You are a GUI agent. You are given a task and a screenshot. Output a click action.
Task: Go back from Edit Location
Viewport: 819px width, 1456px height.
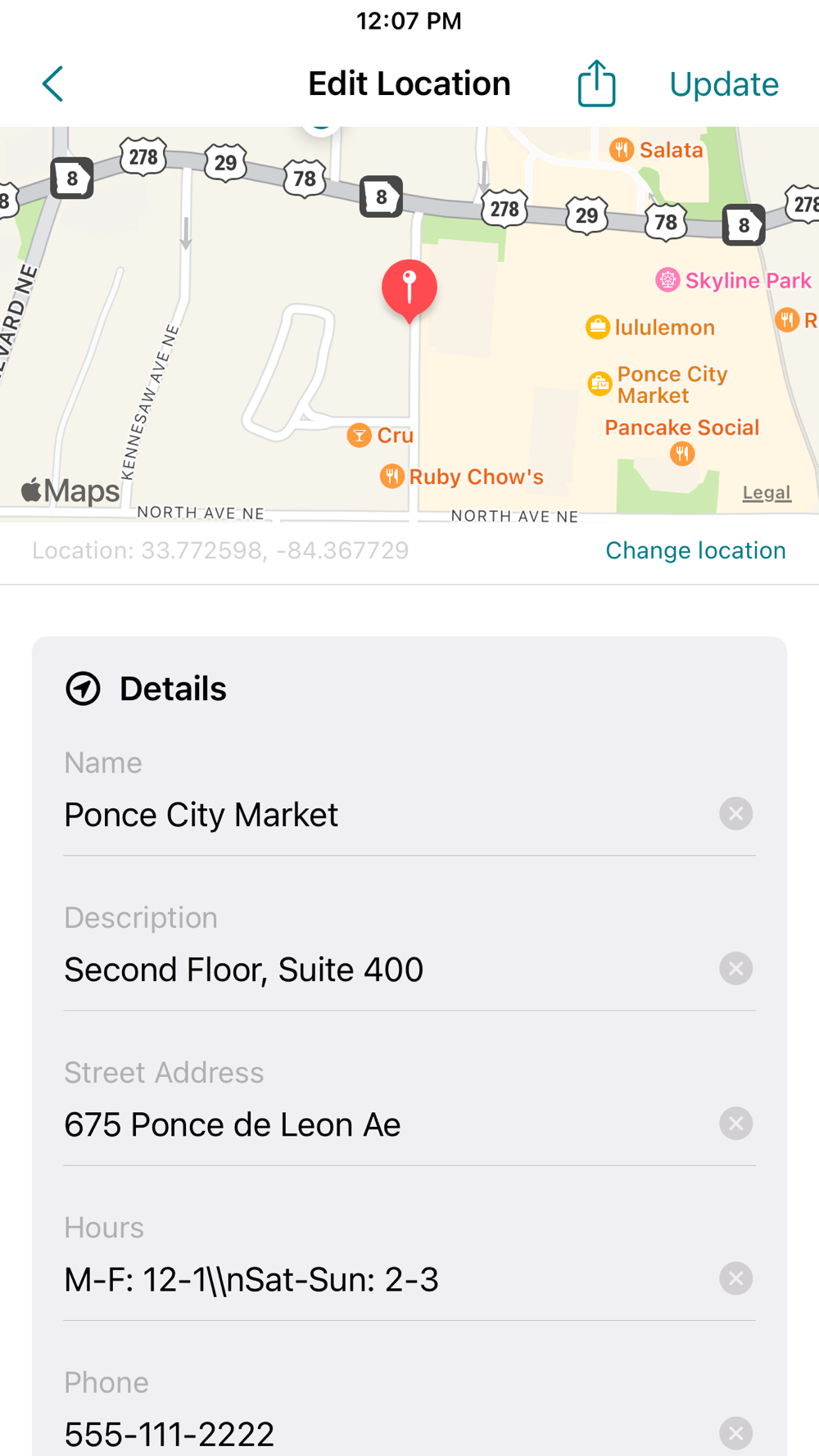coord(53,84)
